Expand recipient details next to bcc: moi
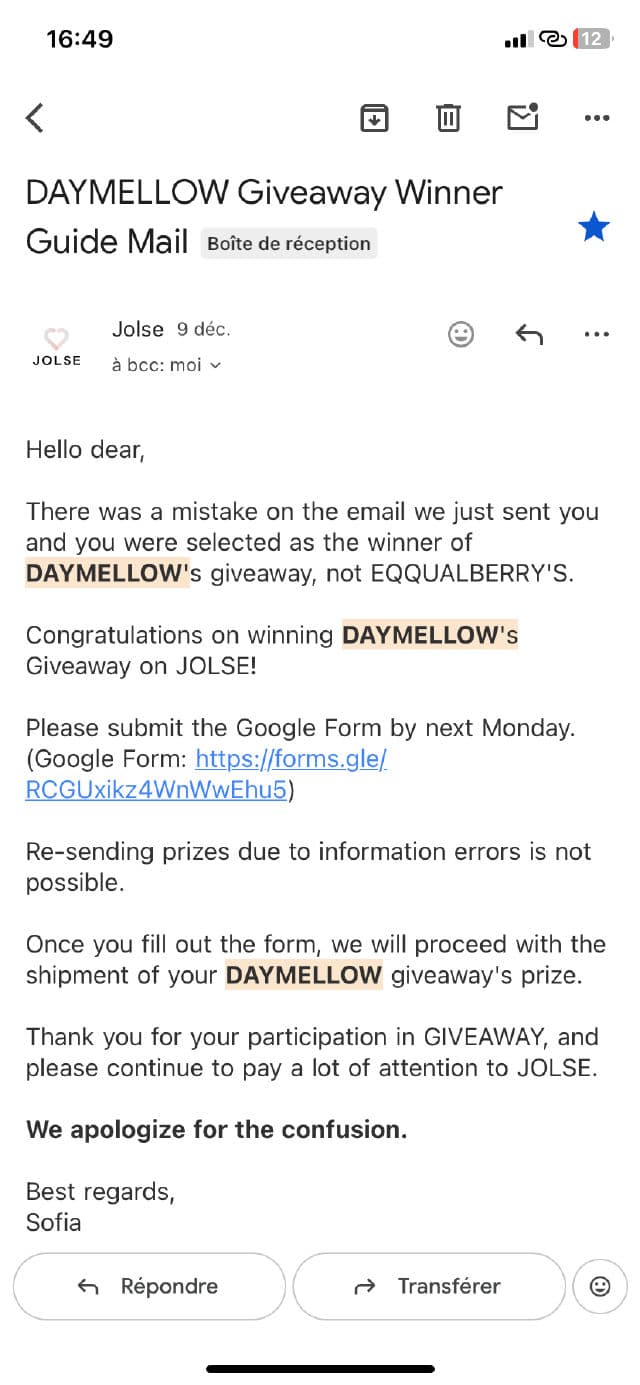 (216, 366)
